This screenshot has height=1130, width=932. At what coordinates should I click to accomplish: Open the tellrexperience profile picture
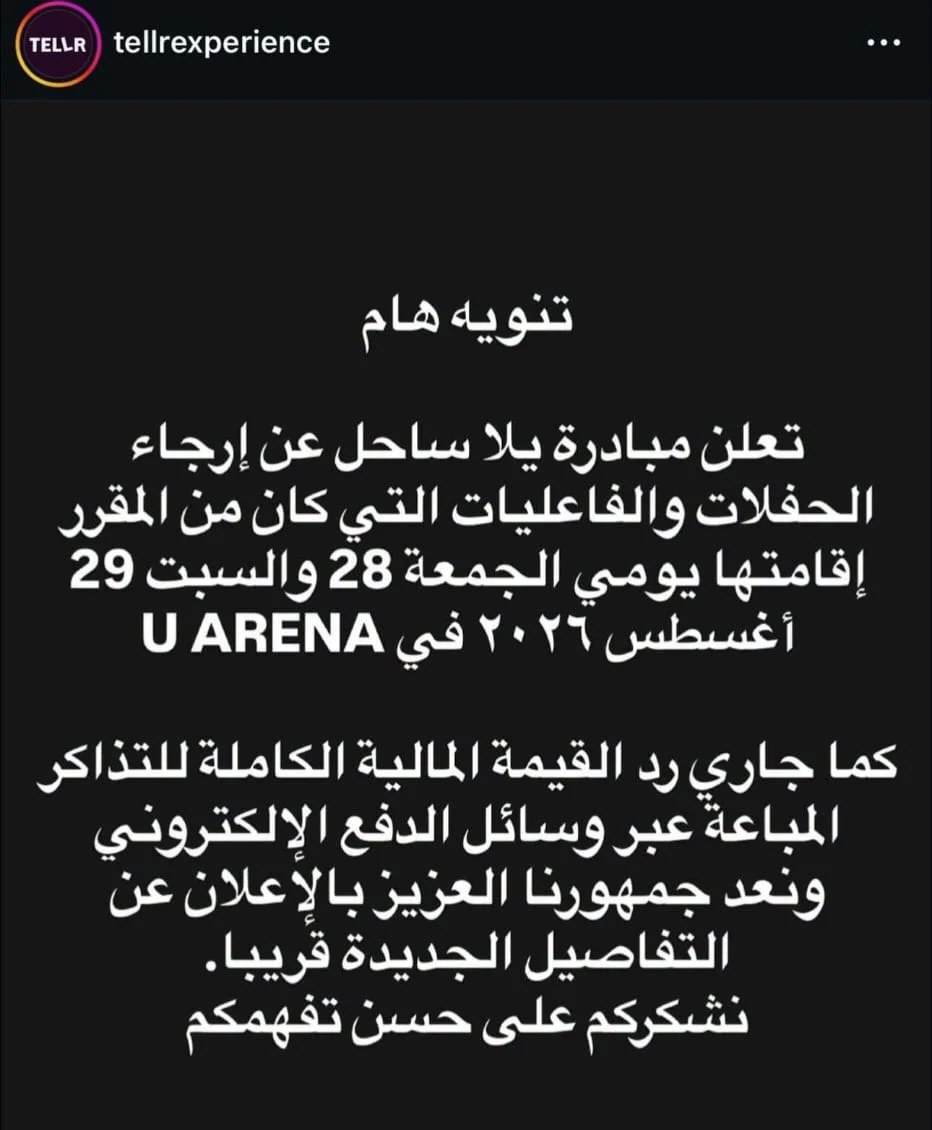tap(58, 45)
